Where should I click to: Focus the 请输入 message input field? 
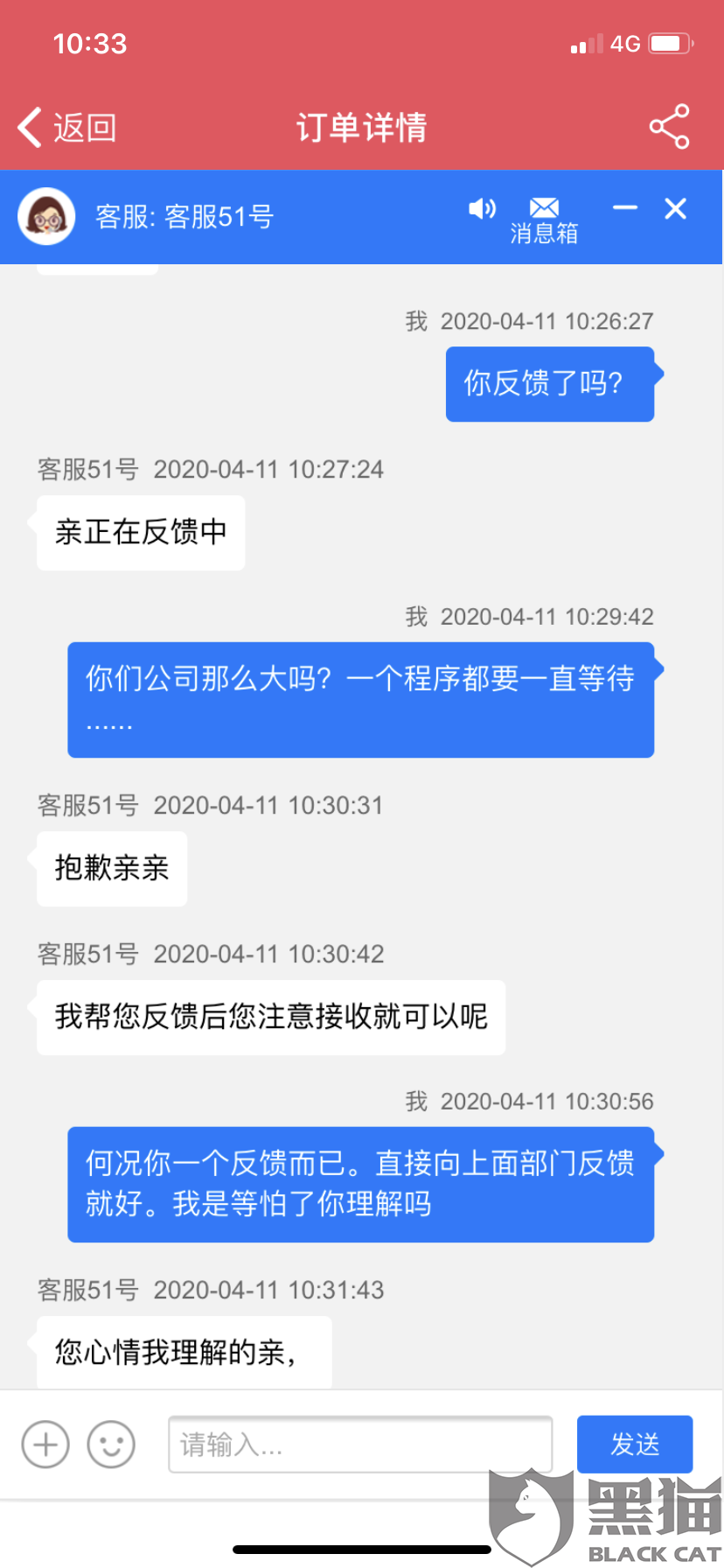point(360,1445)
